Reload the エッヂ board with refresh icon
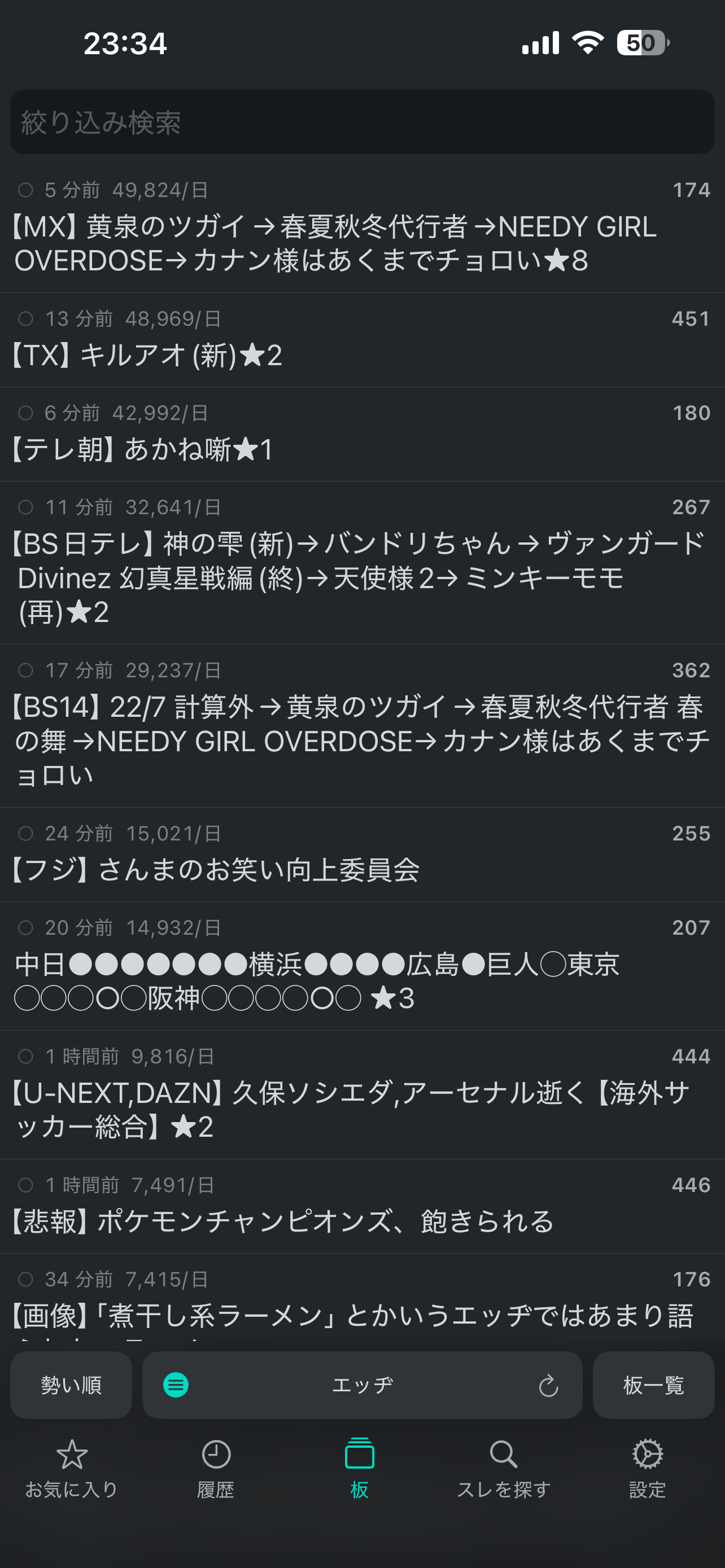Screen dimensions: 725x1568 pyautogui.click(x=548, y=1386)
